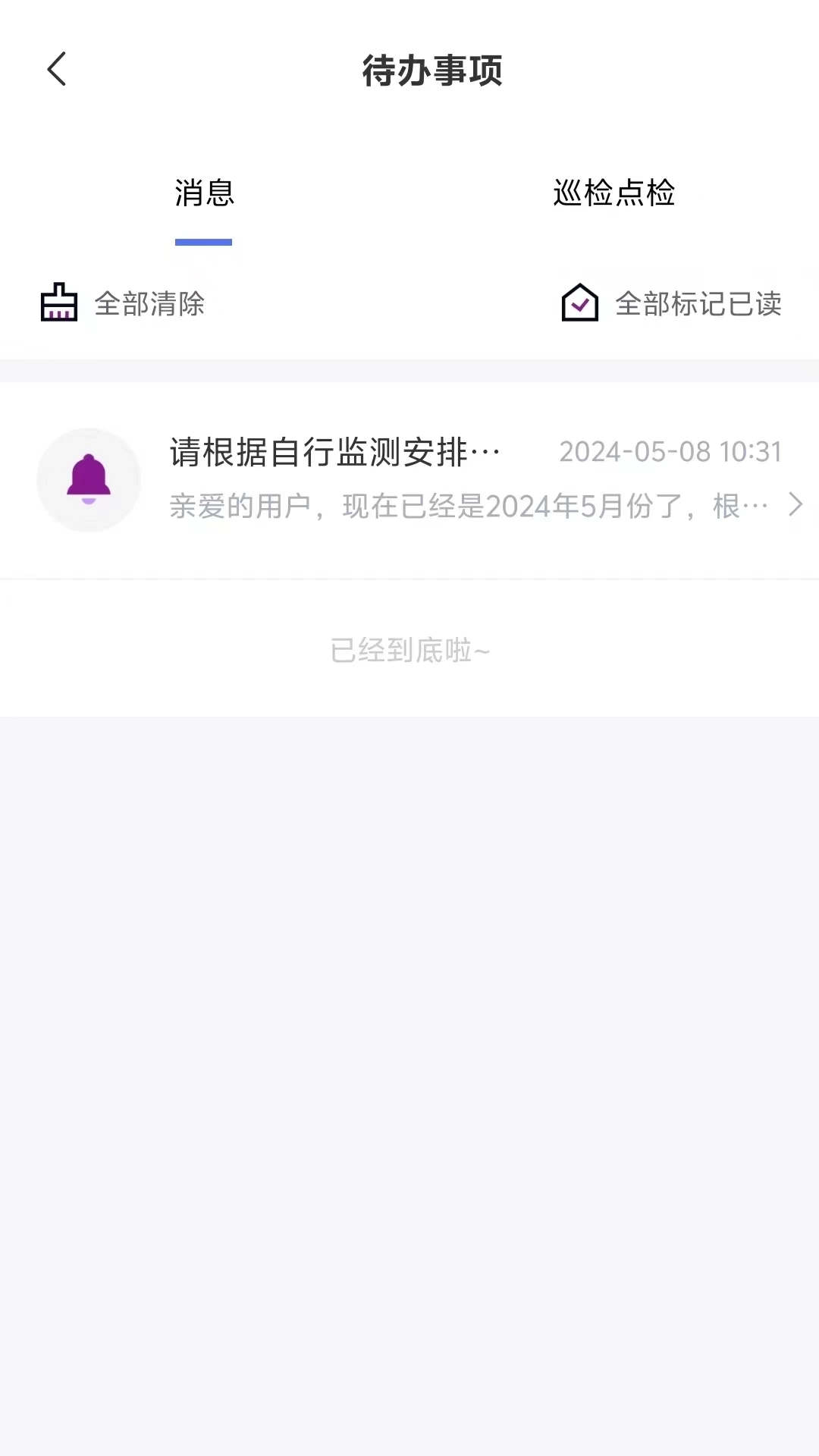Expand the message via the right chevron
This screenshot has height=1456, width=819.
coord(795,504)
